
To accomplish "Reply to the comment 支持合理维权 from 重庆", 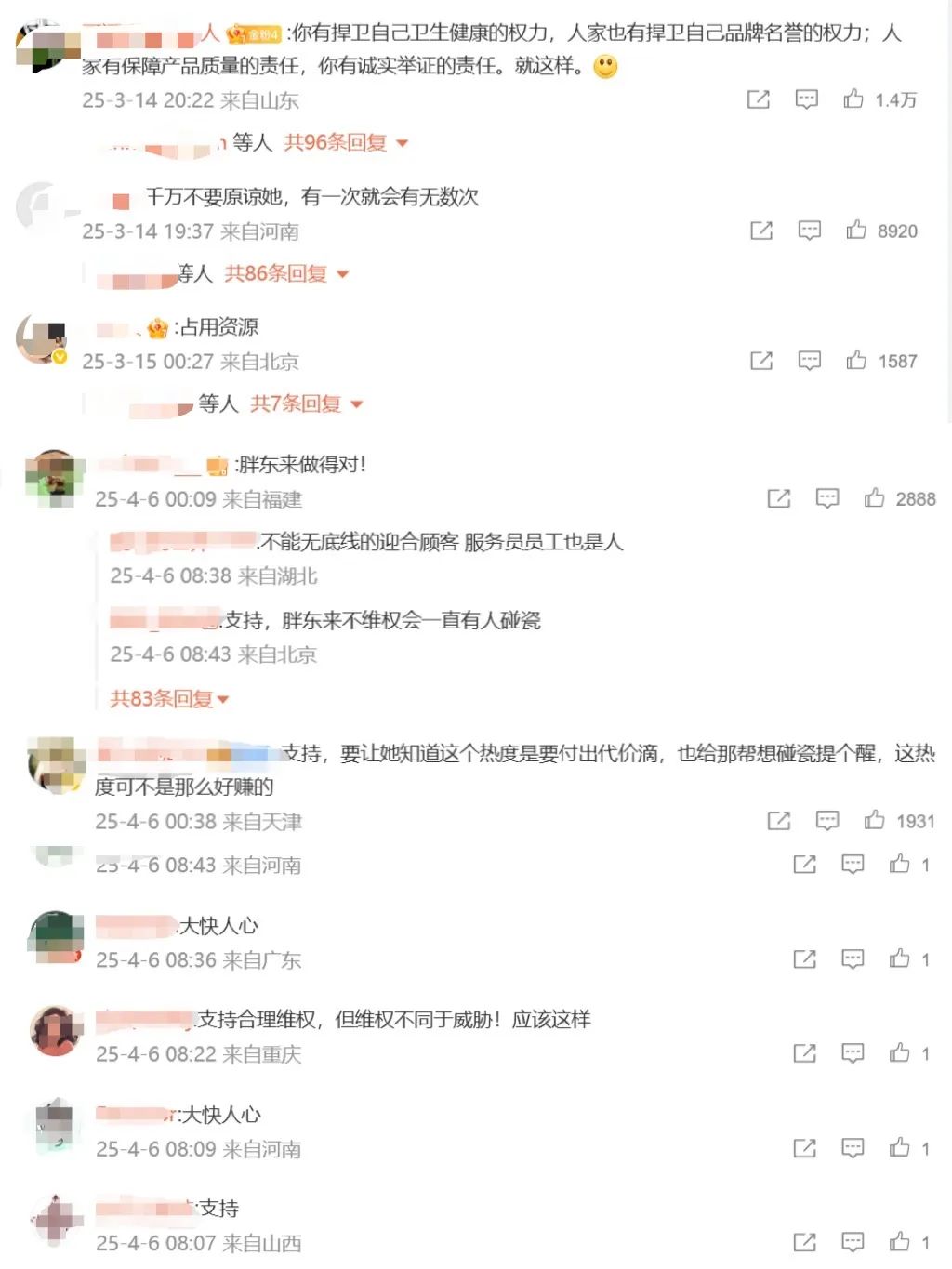I will tap(852, 1053).
